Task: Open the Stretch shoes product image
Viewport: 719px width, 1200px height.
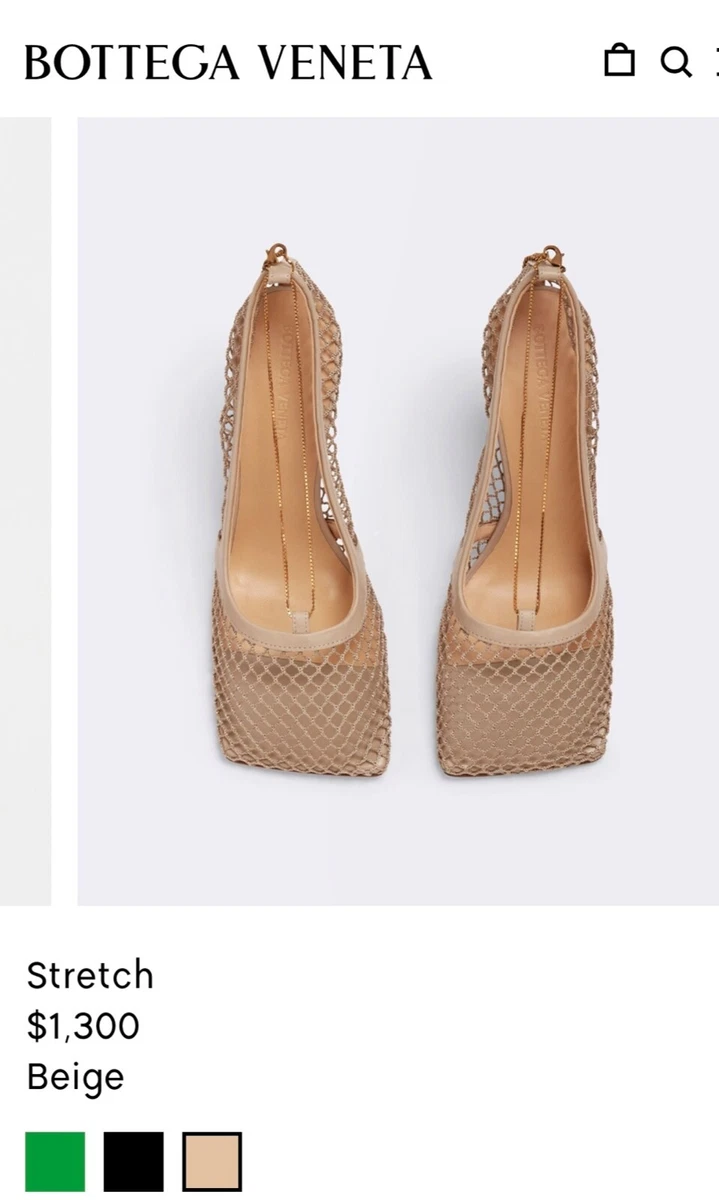Action: 398,511
